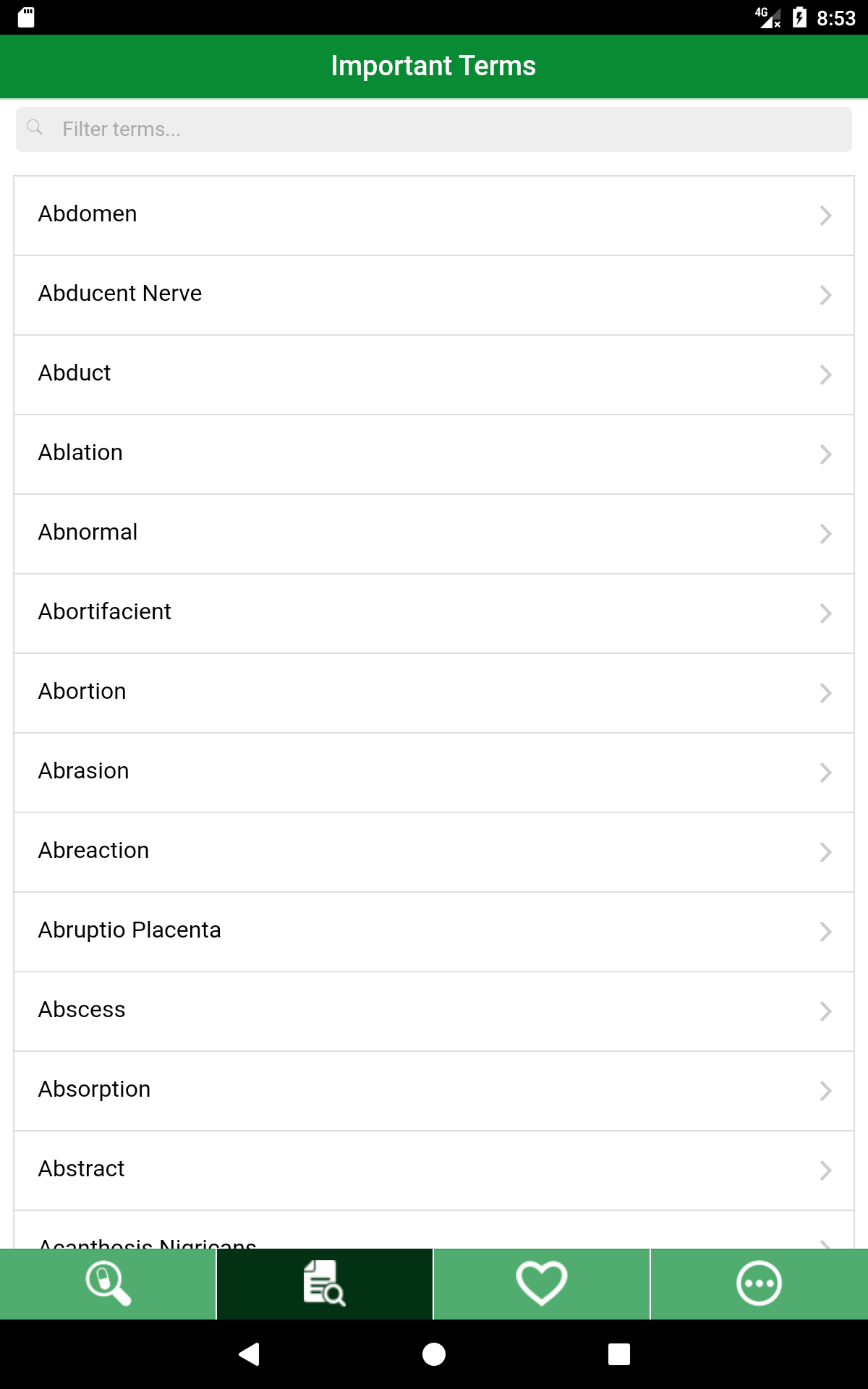Open the search tab with magnifier icon

[108, 1284]
